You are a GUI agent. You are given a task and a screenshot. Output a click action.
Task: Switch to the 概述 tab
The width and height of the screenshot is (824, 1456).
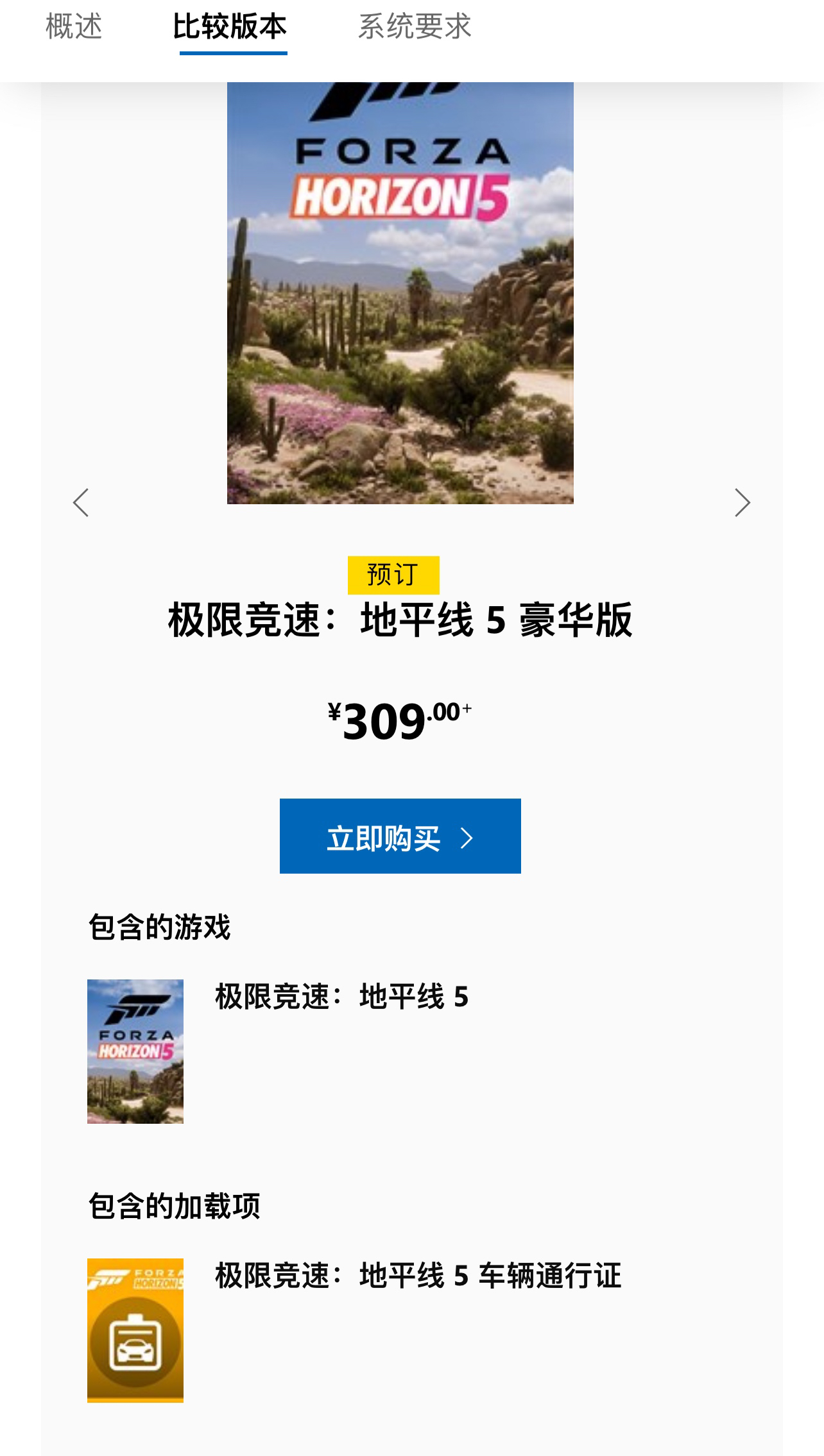(74, 27)
